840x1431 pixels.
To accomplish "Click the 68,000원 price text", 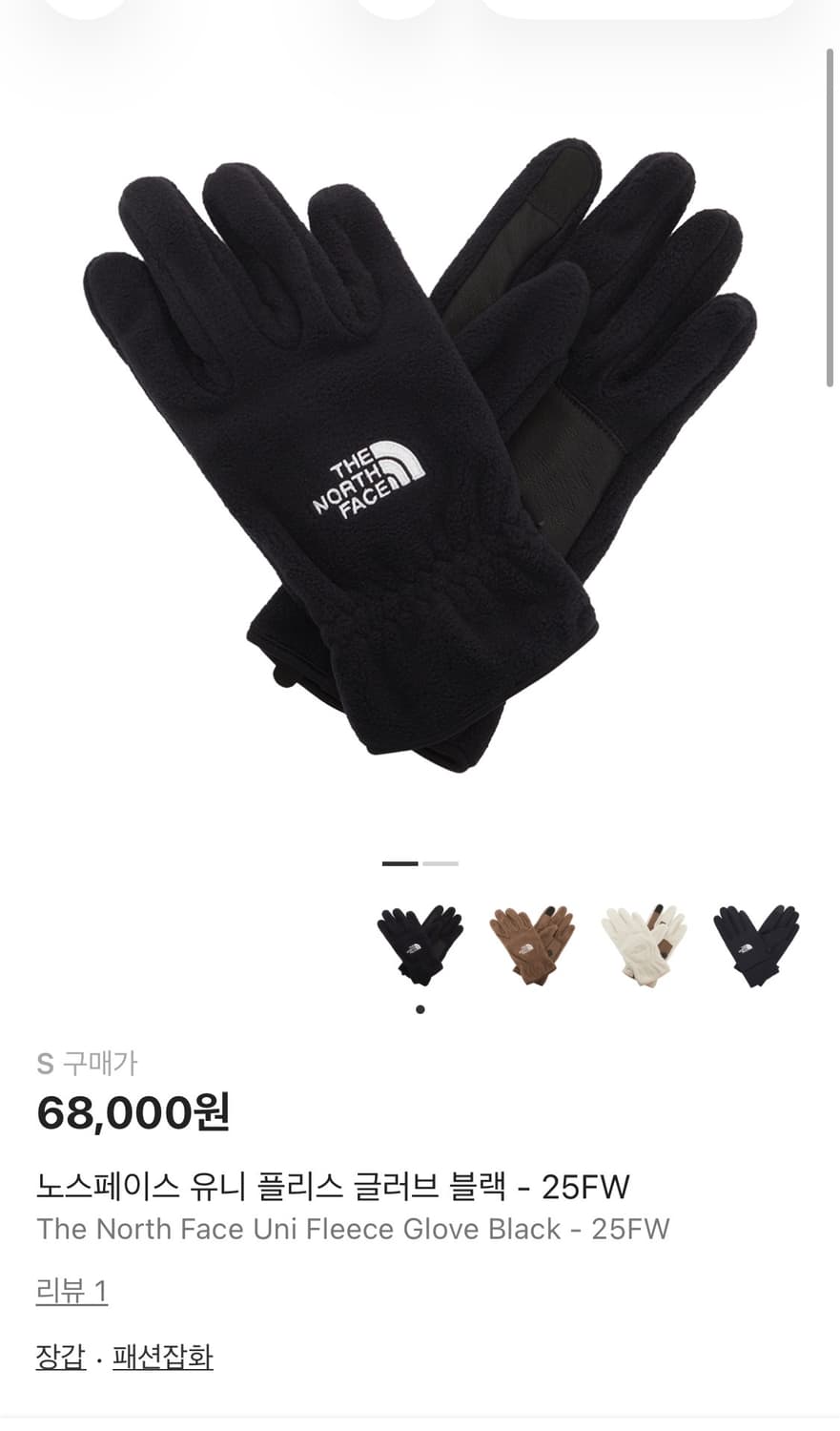I will [133, 1113].
